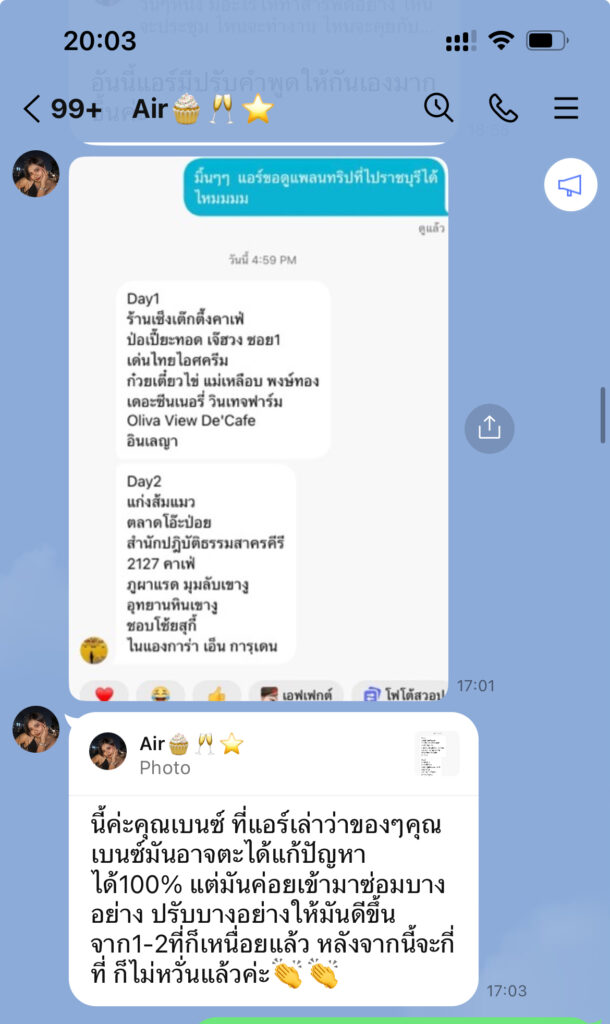Open the chat menu
The height and width of the screenshot is (1024, 610).
pyautogui.click(x=566, y=108)
